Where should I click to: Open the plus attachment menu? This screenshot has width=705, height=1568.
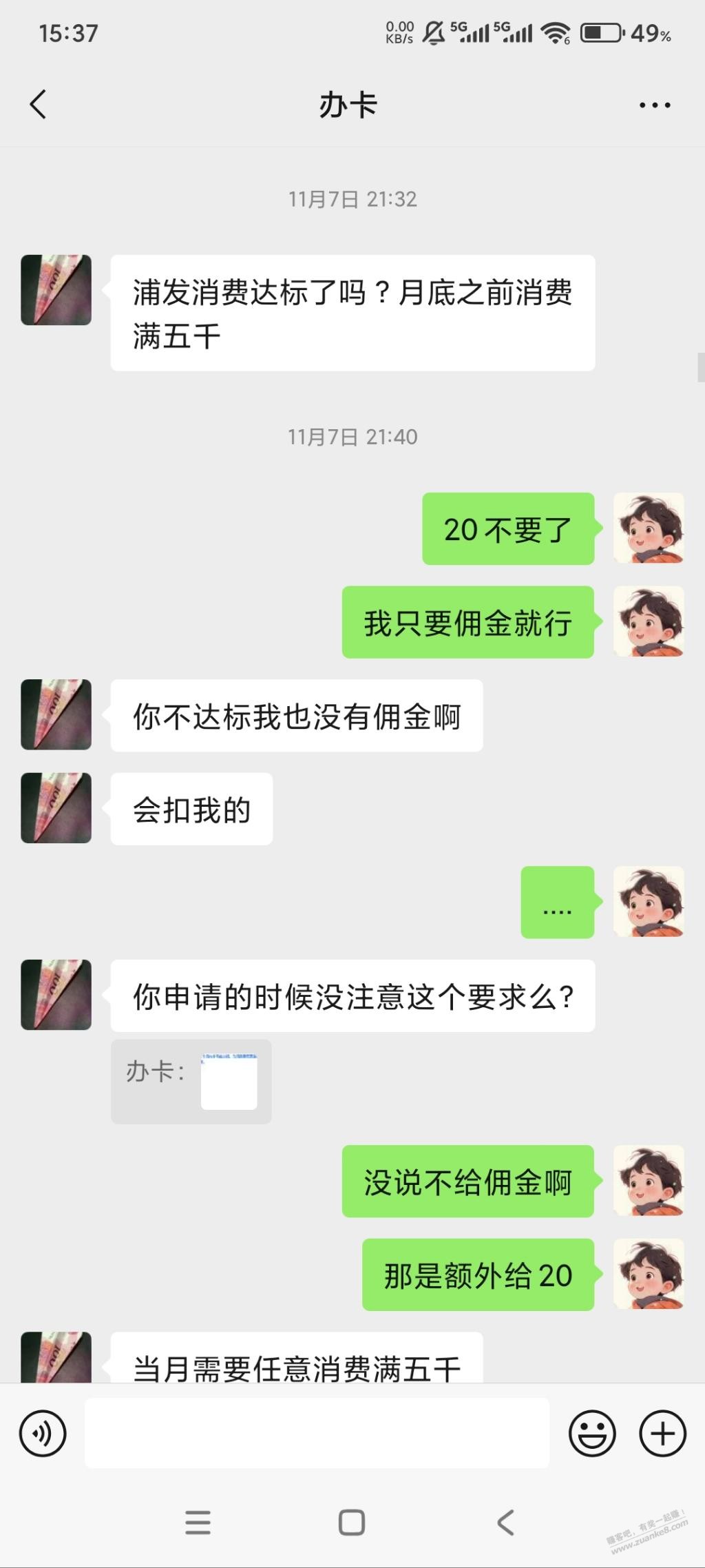tap(662, 1434)
